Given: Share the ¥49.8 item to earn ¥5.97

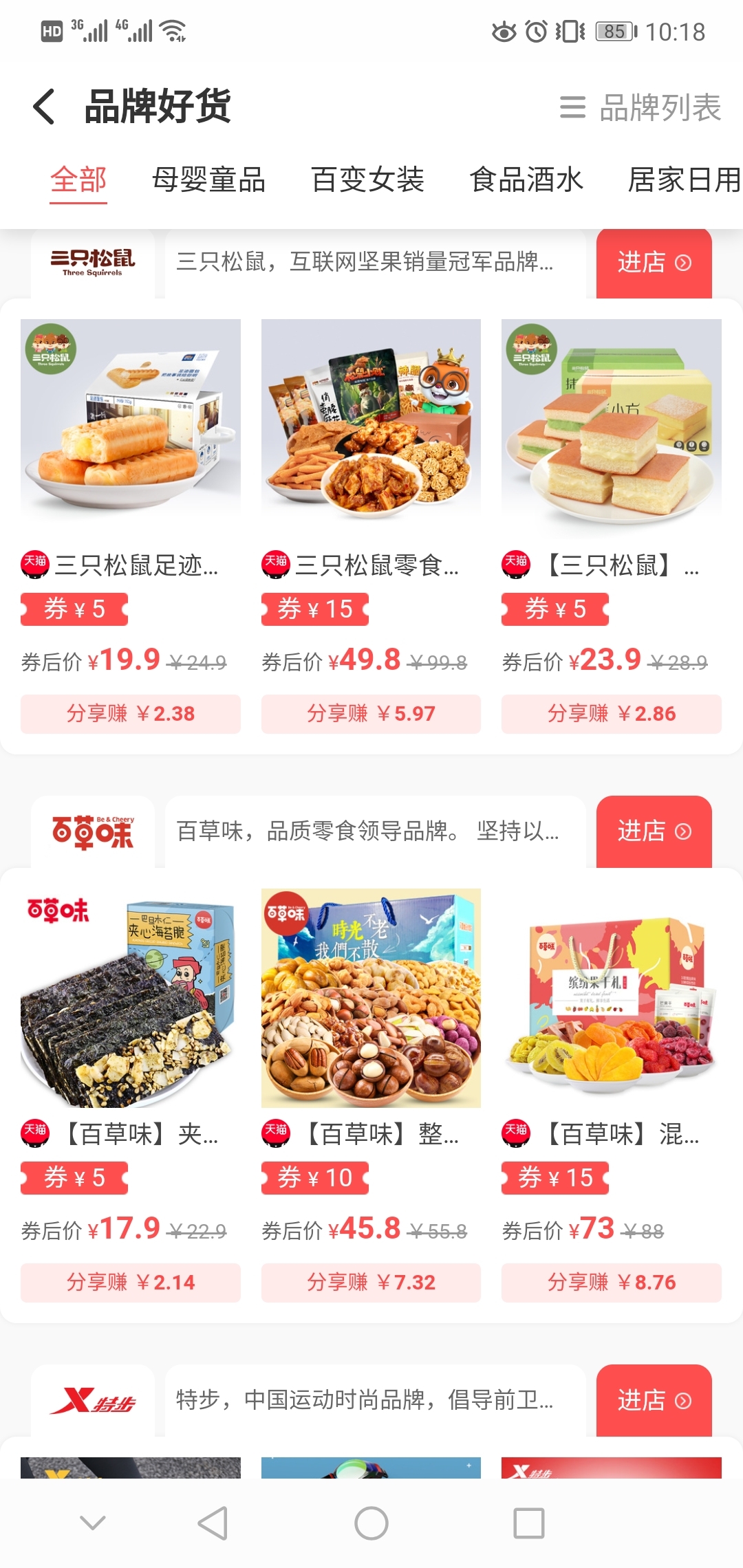Looking at the screenshot, I should pos(371,714).
